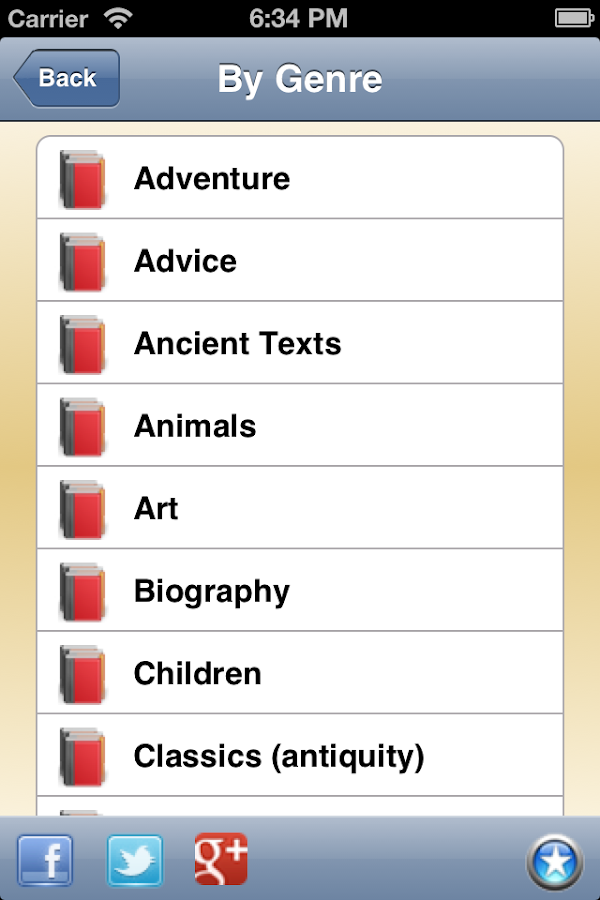Select the Biography genre
This screenshot has height=900, width=600.
tap(300, 591)
